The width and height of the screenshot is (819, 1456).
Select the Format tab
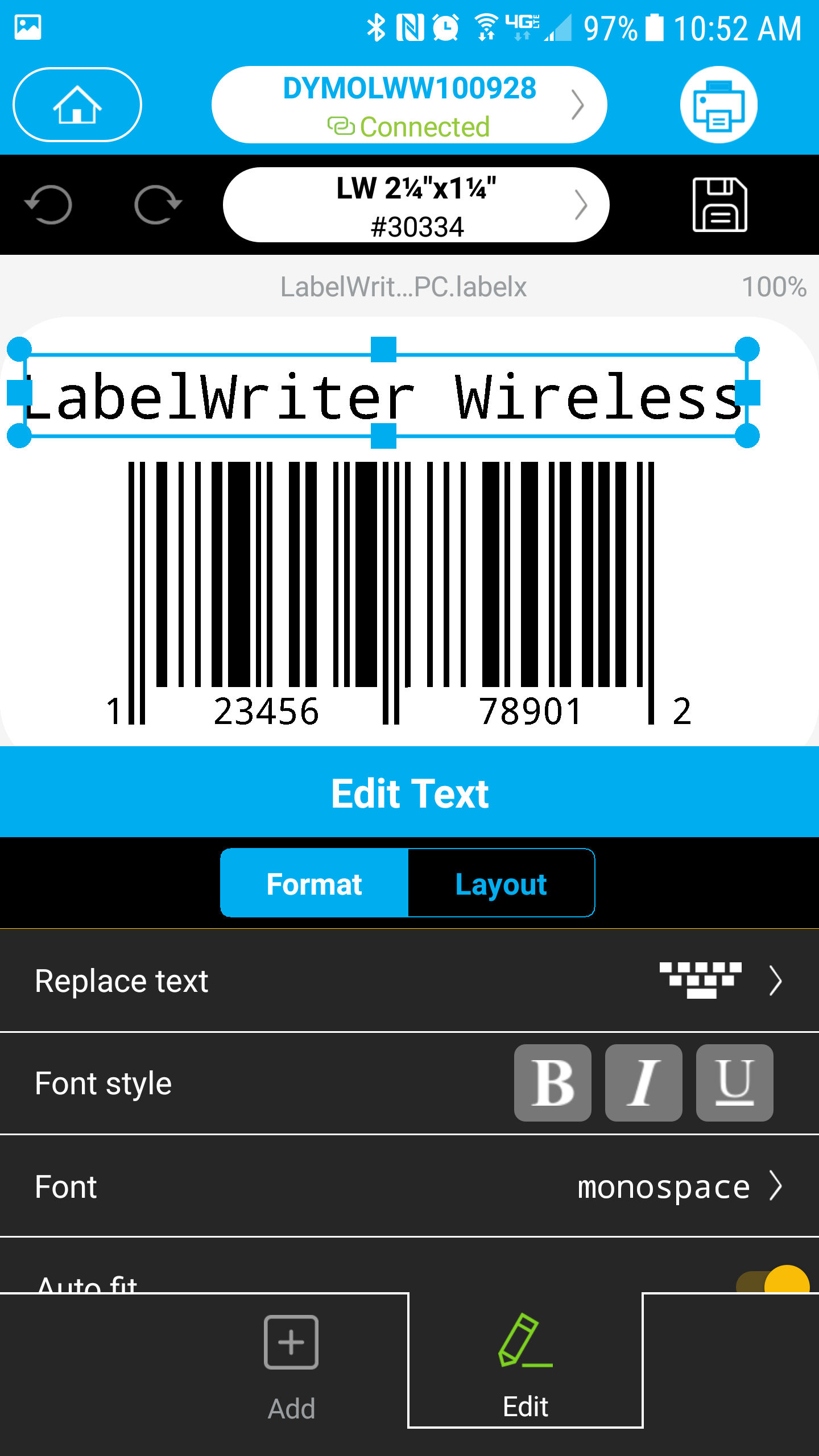pos(315,883)
